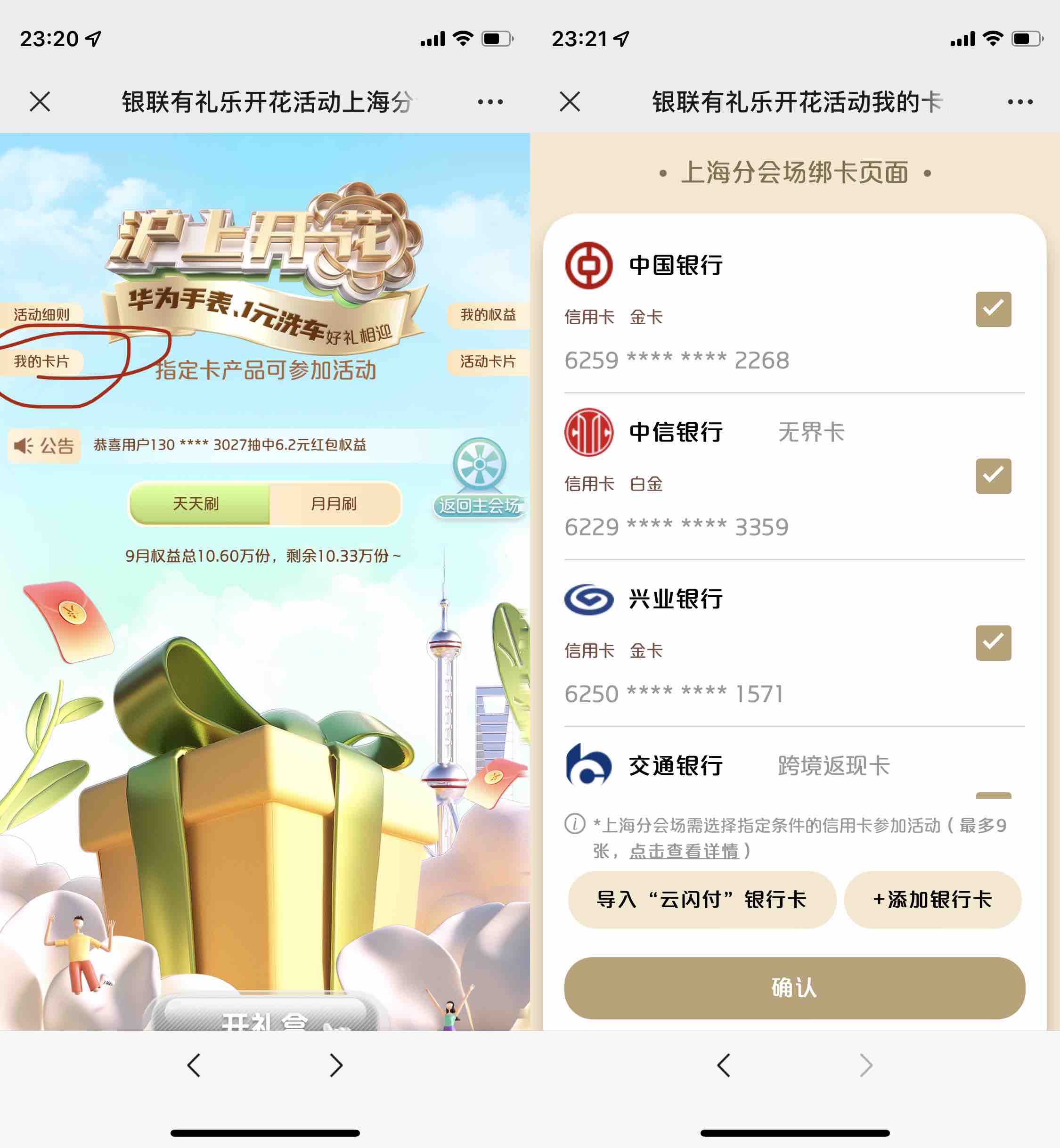The image size is (1060, 1148).
Task: Uncheck the 中国银行 credit card
Action: pos(993,309)
